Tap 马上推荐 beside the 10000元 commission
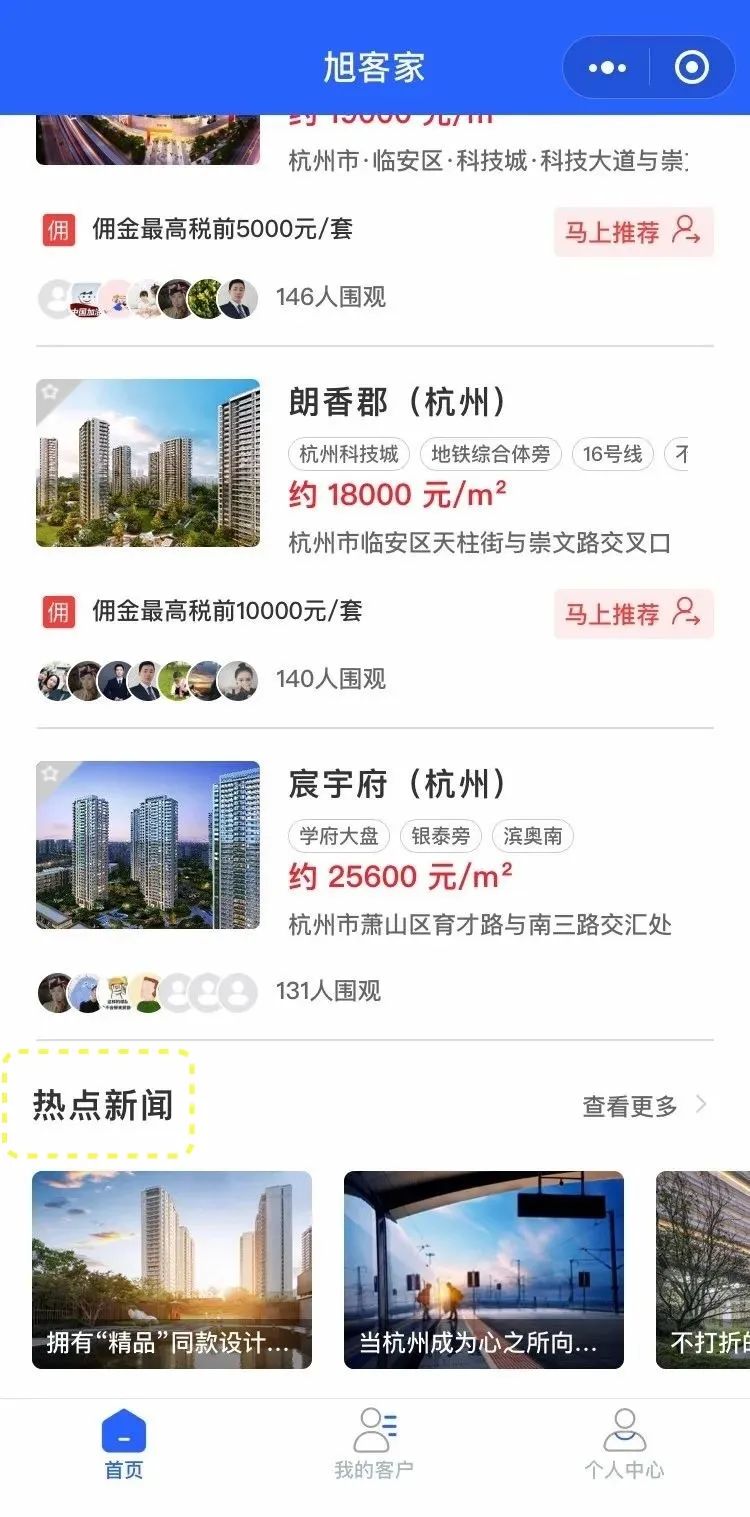 633,613
